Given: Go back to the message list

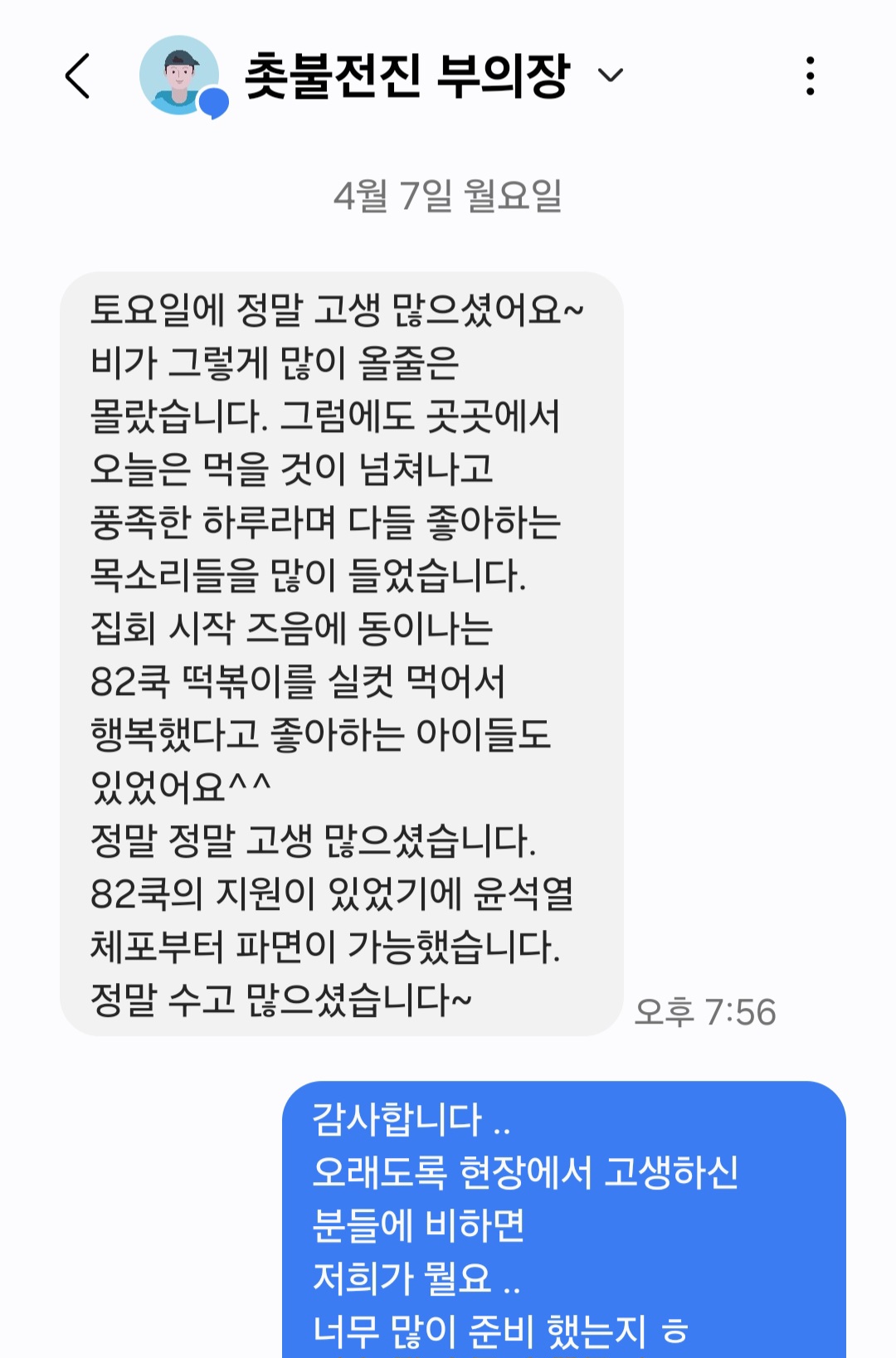Looking at the screenshot, I should click(78, 76).
